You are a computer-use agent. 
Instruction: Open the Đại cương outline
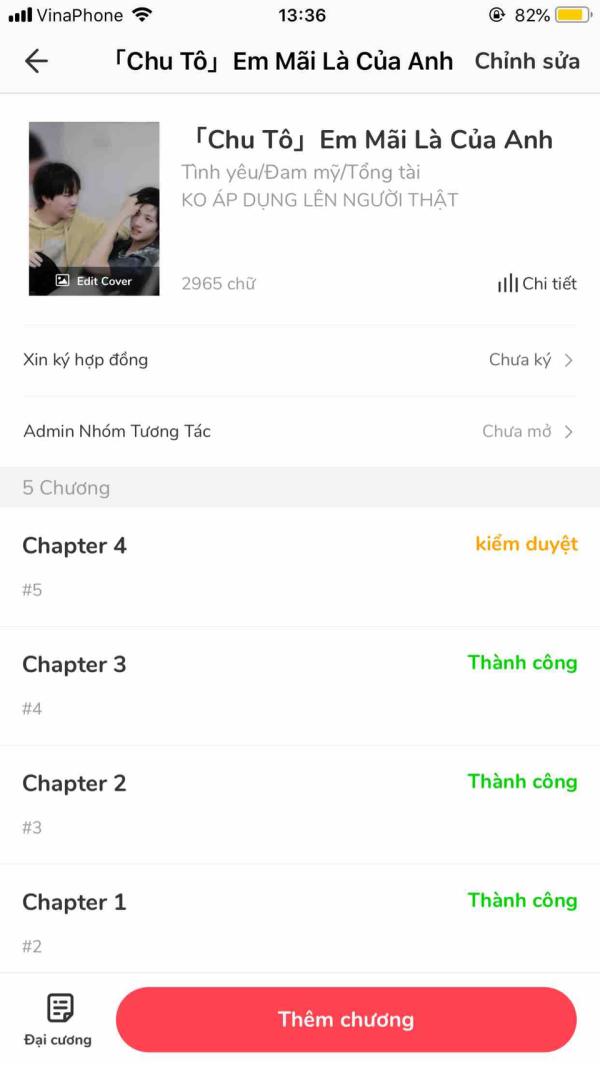[x=60, y=1019]
